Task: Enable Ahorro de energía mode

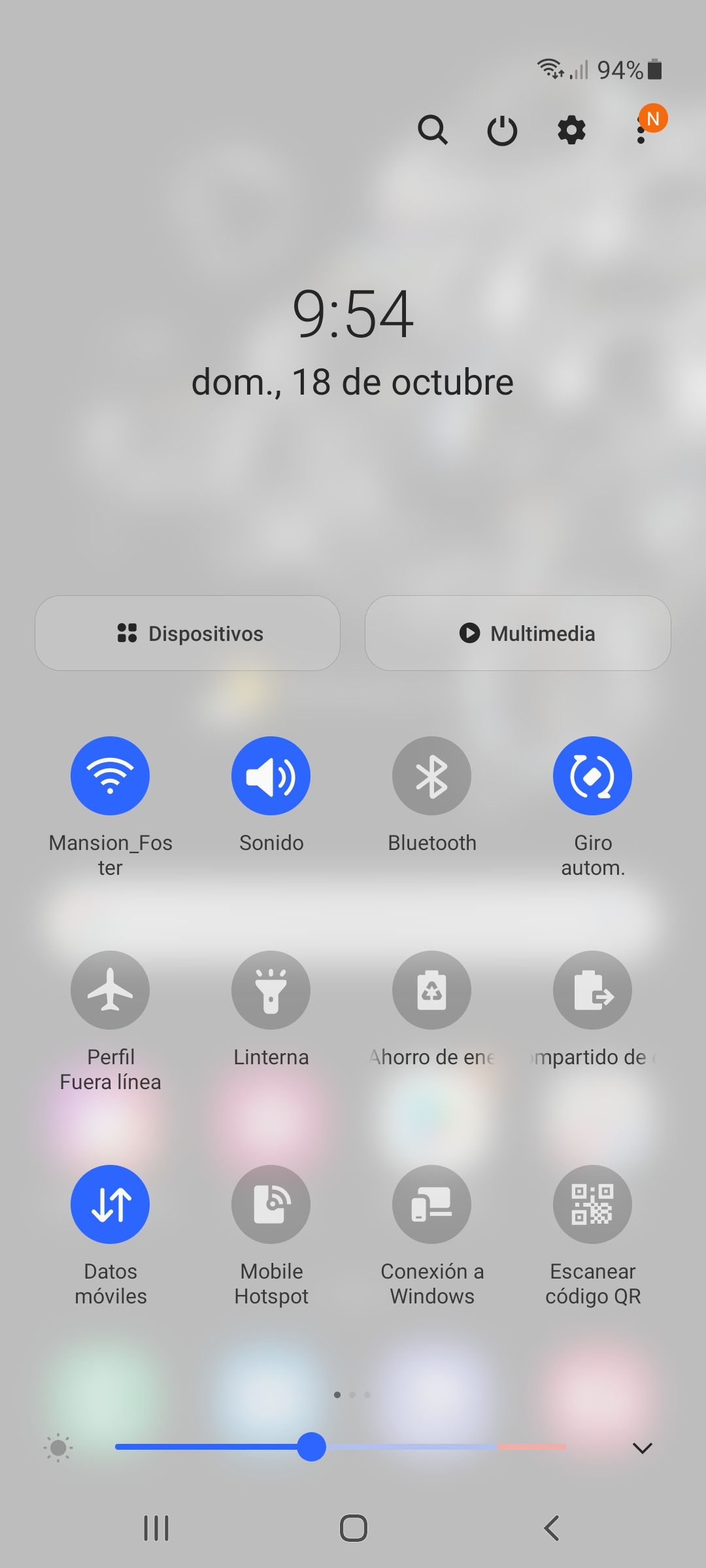Action: pos(431,990)
